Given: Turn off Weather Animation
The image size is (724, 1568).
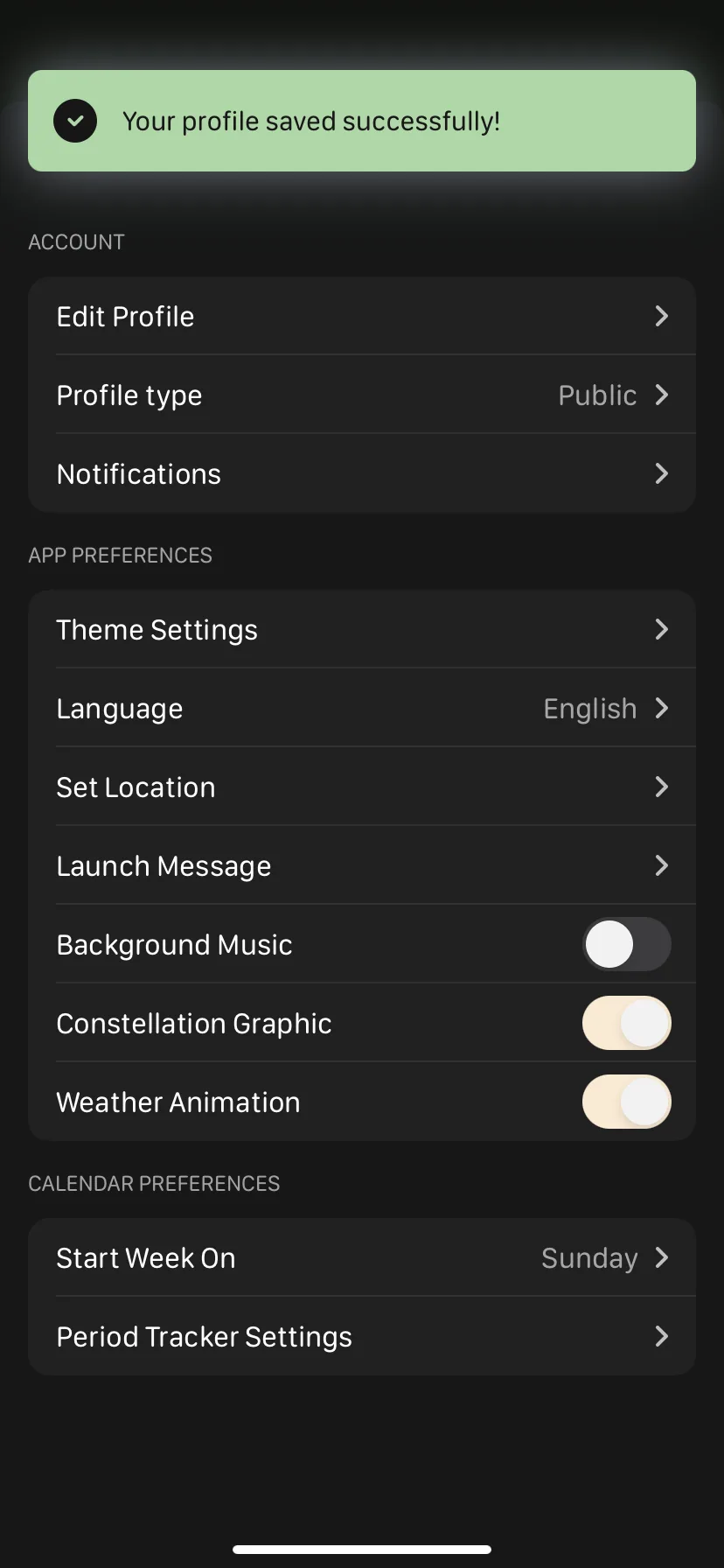Looking at the screenshot, I should [x=626, y=1102].
